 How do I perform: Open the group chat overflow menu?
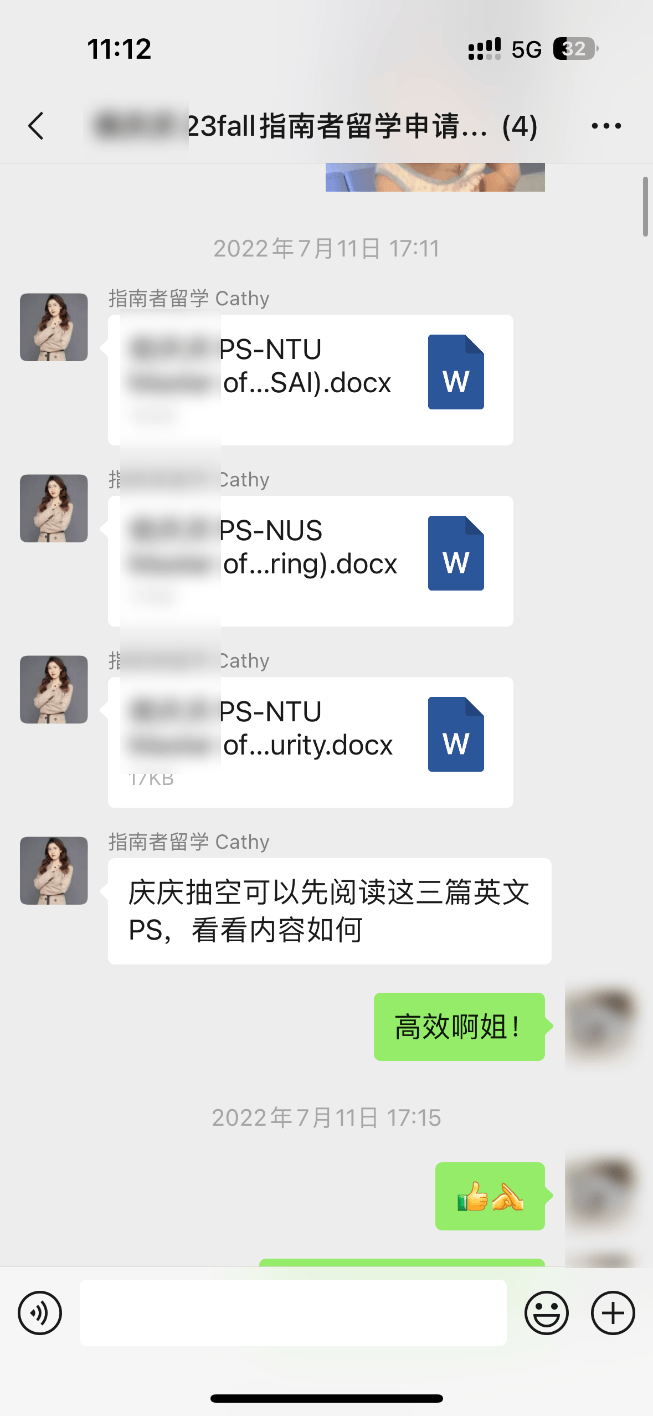[x=606, y=126]
